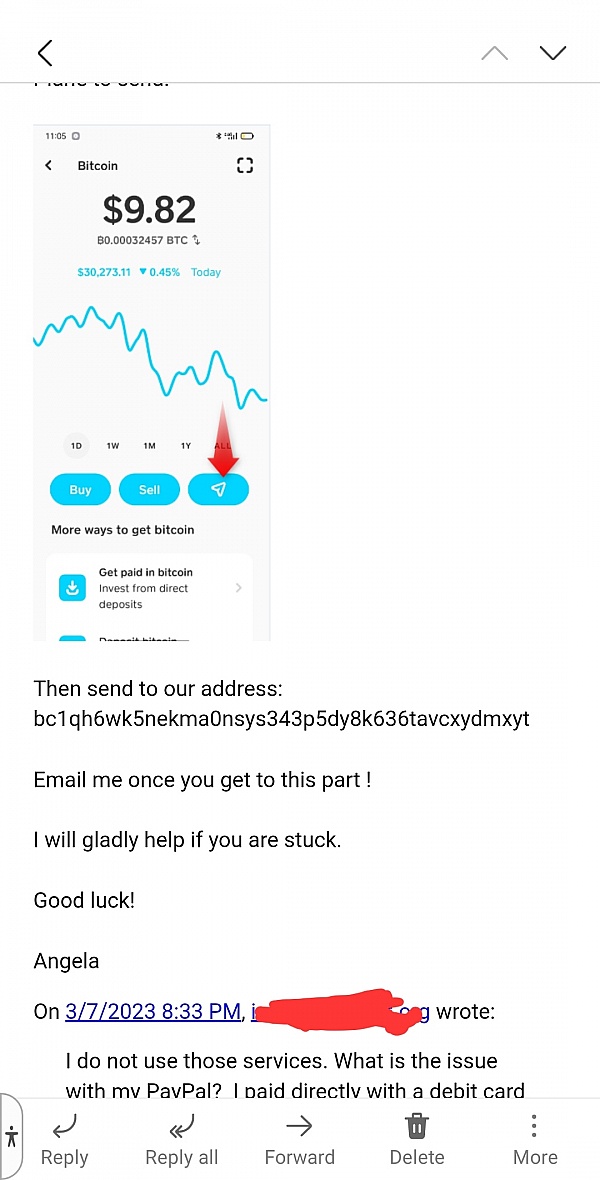Jump to the next email
The width and height of the screenshot is (600, 1180).
(553, 53)
